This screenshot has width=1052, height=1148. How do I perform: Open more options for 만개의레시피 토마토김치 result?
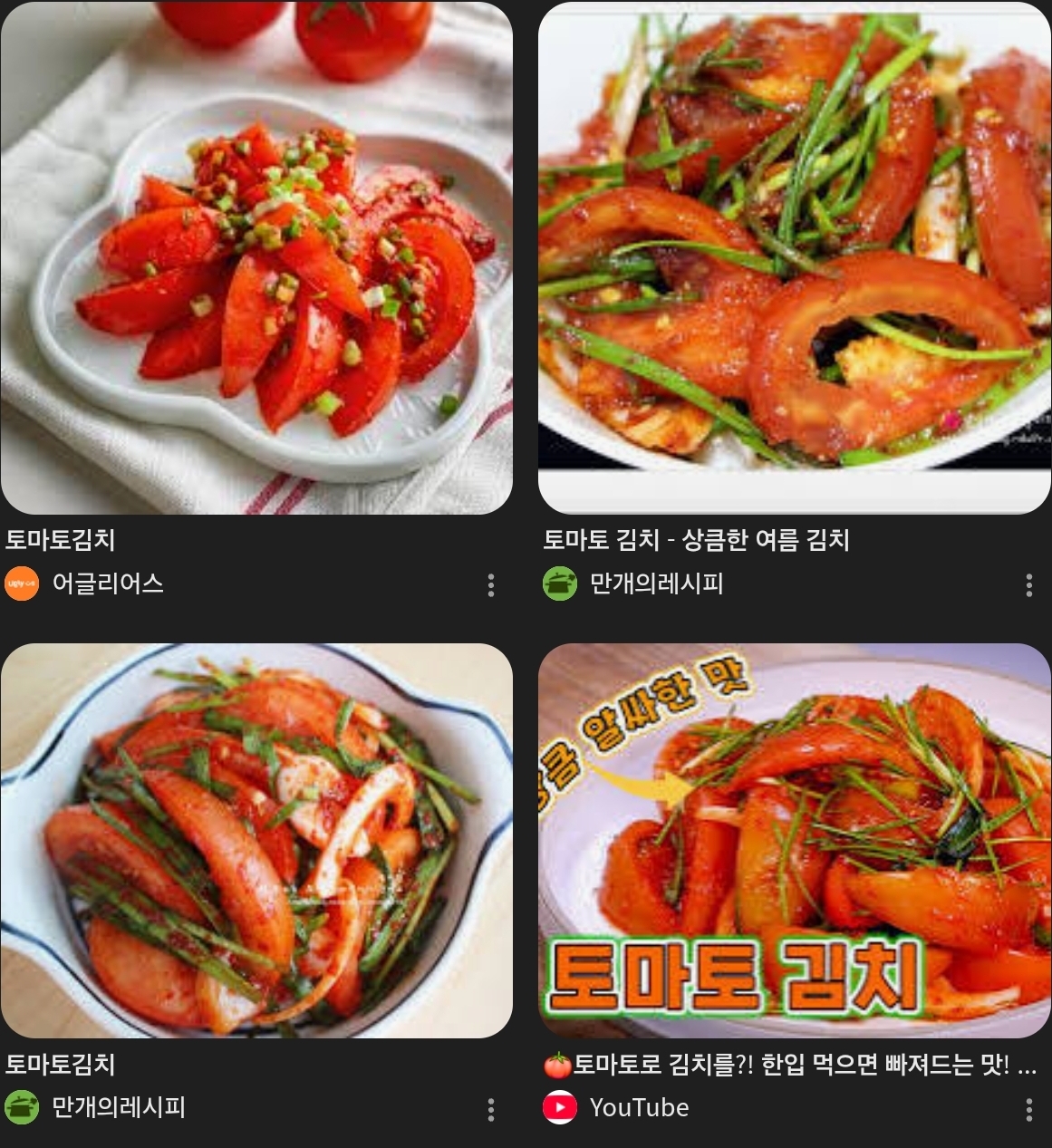[491, 1109]
